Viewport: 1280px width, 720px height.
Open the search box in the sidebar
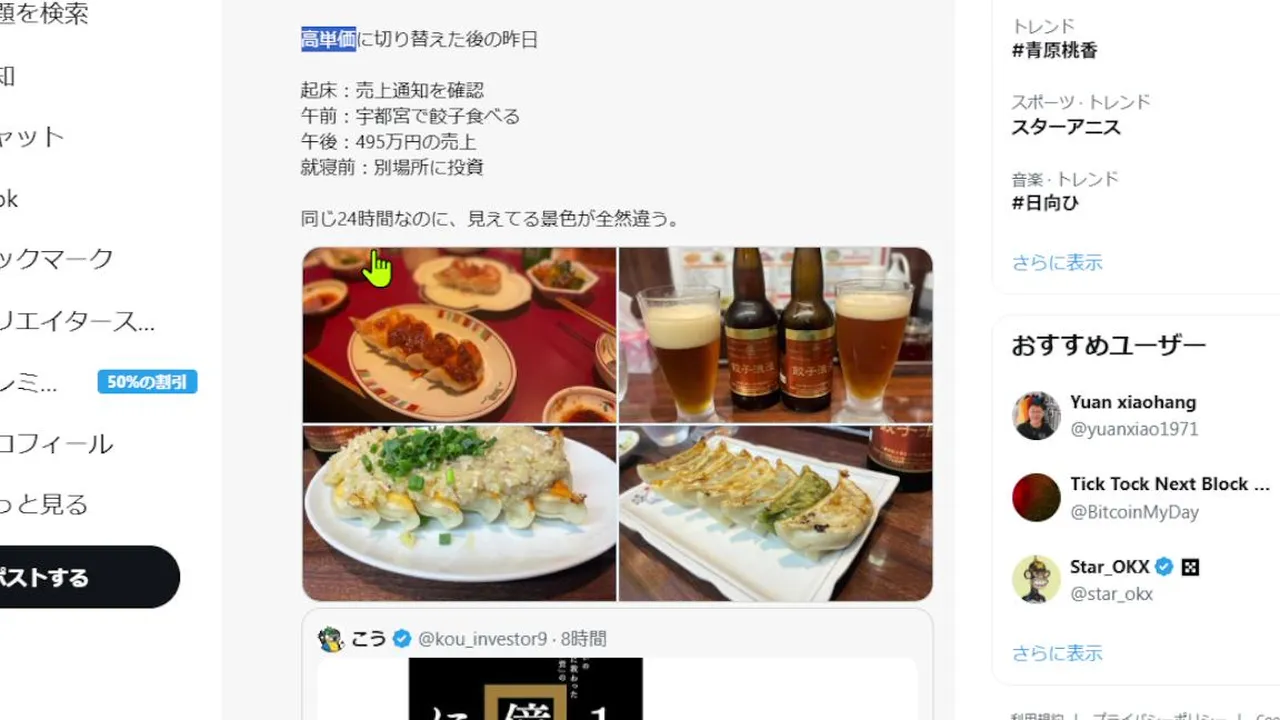pos(45,14)
